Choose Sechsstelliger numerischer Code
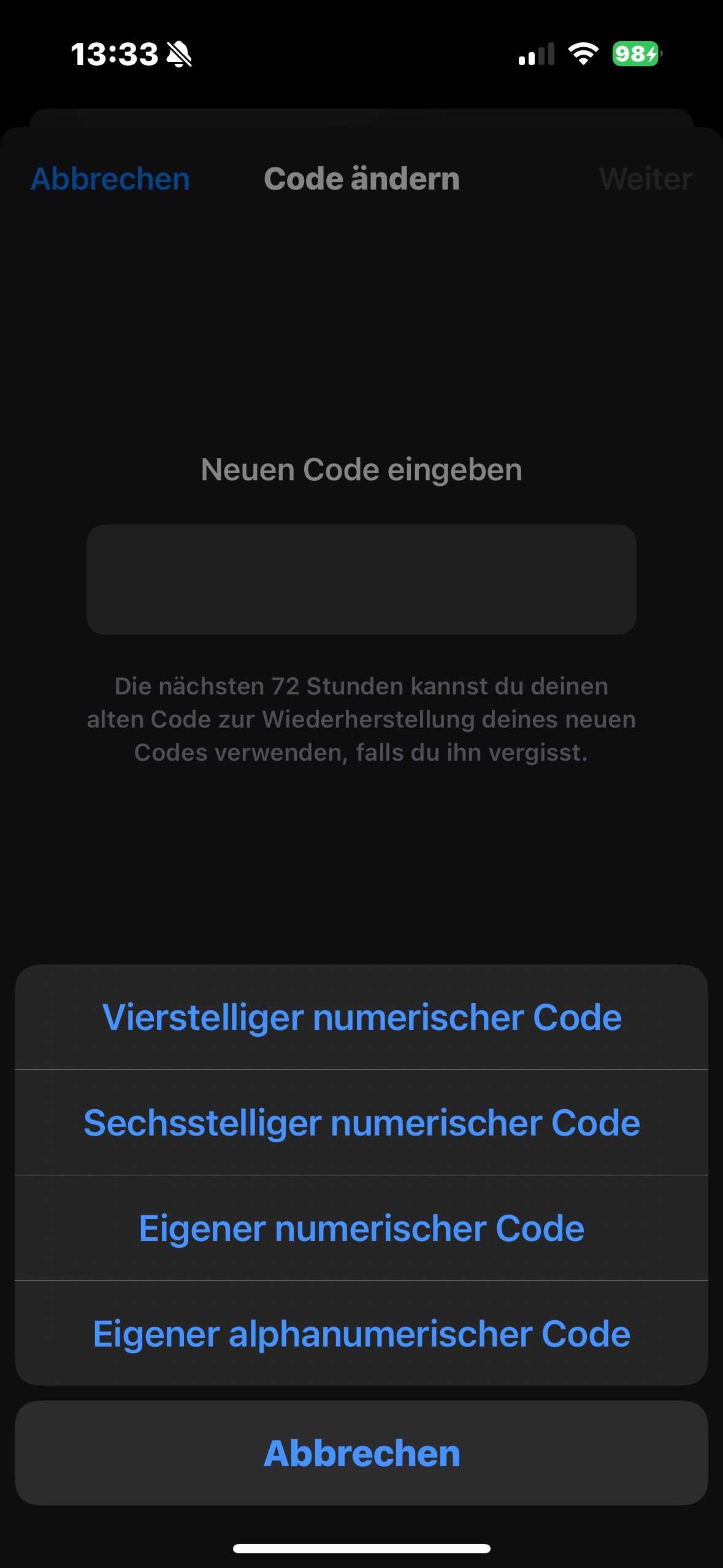The image size is (723, 1568). [361, 1123]
